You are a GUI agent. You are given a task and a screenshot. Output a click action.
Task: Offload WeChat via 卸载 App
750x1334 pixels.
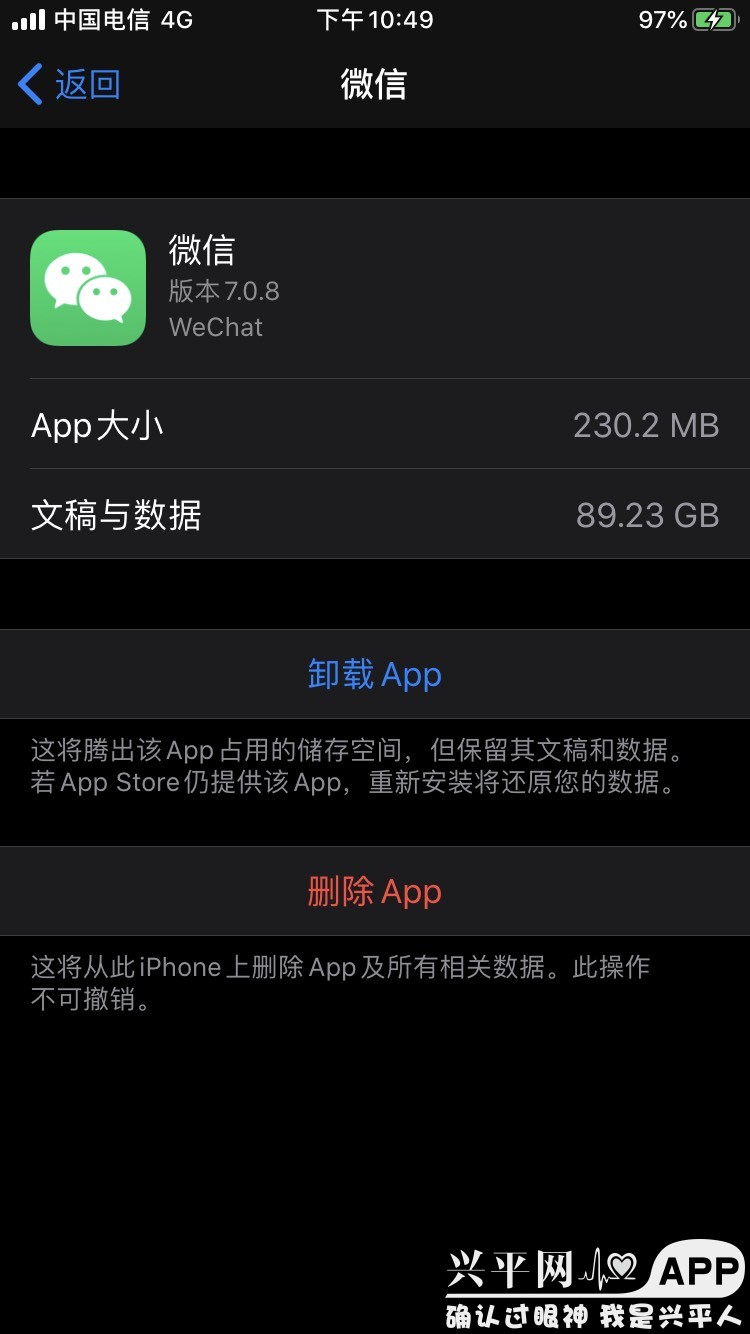click(375, 675)
